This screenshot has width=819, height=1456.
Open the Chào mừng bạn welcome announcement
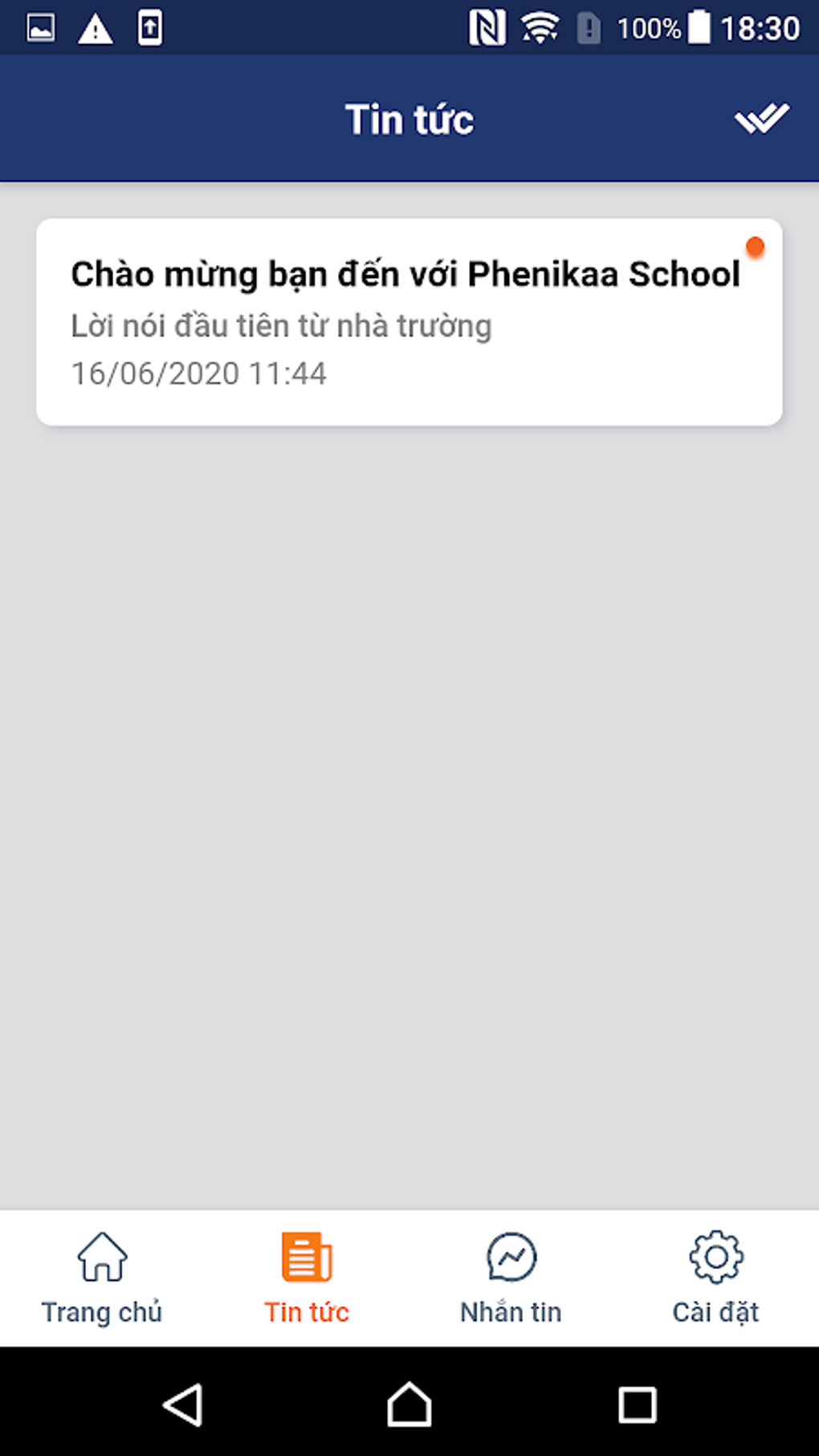click(409, 320)
